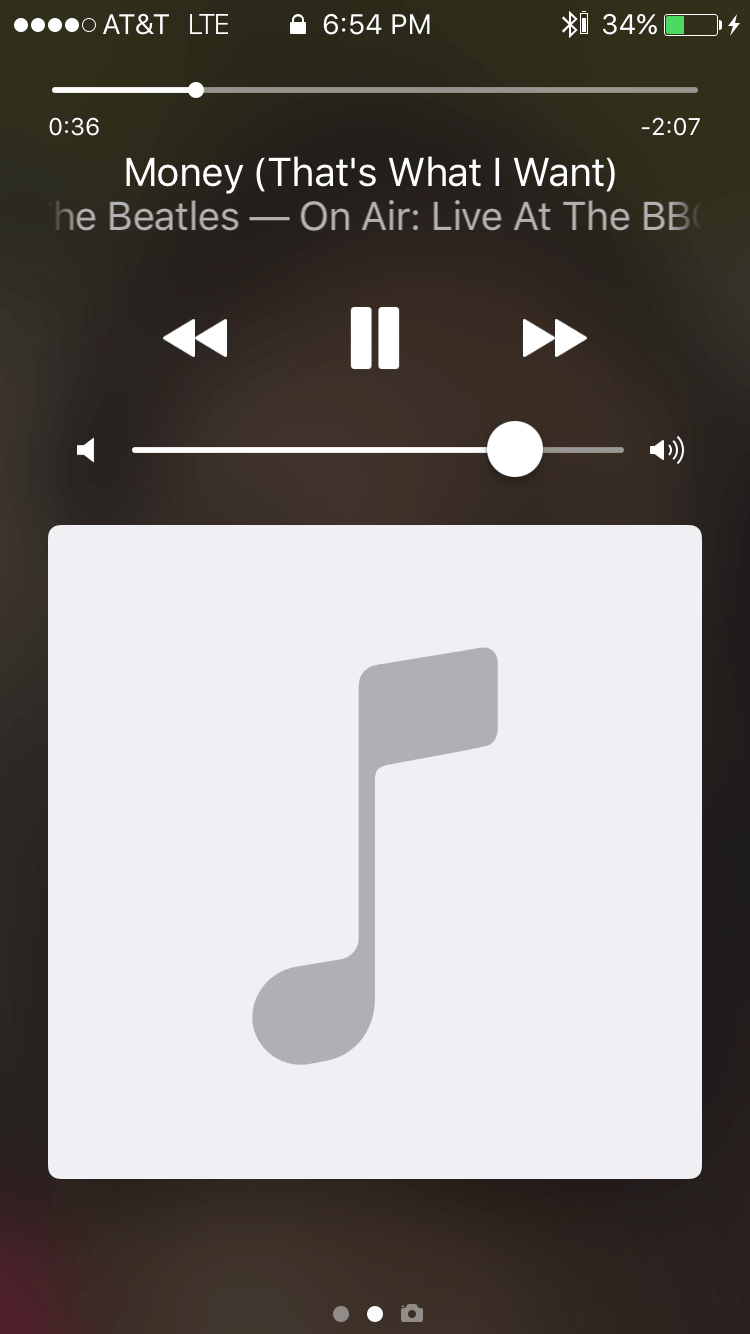This screenshot has height=1334, width=750.
Task: Tap the volume slider knob
Action: point(514,450)
